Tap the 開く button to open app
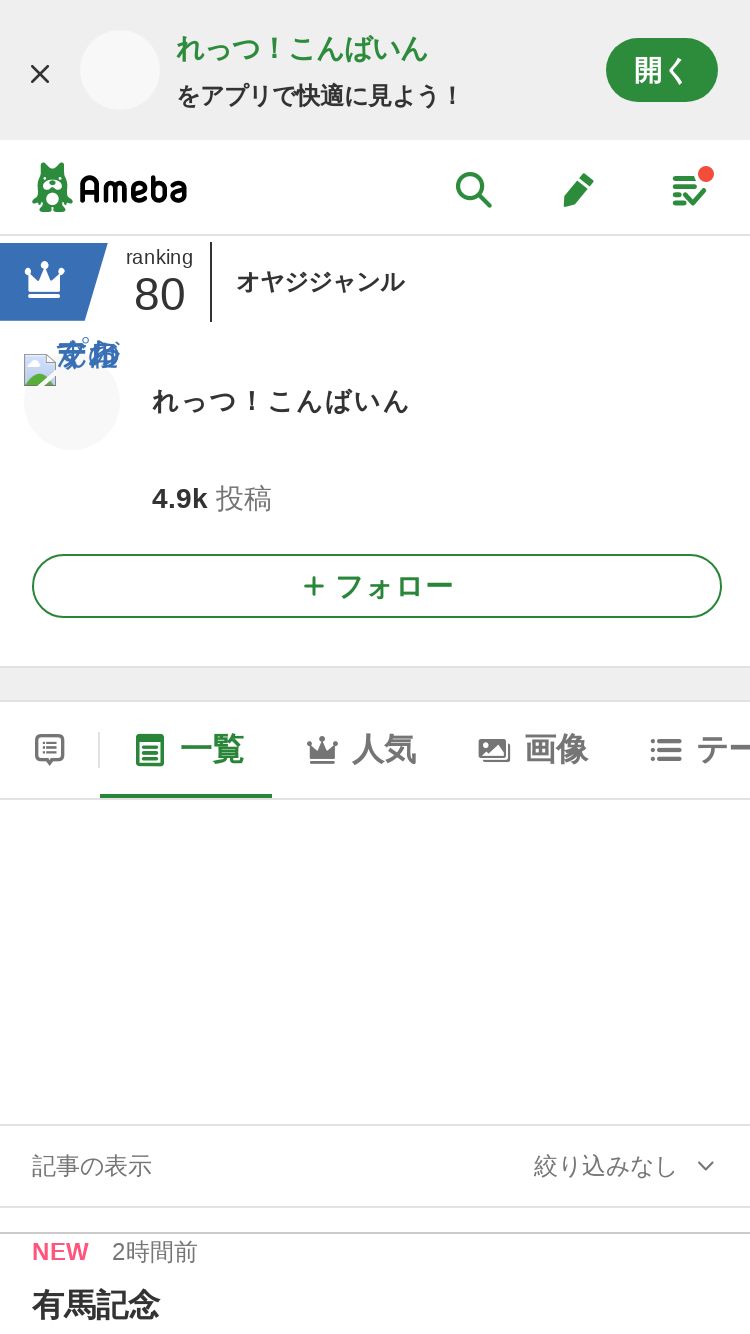Image resolution: width=750 pixels, height=1334 pixels. [661, 70]
